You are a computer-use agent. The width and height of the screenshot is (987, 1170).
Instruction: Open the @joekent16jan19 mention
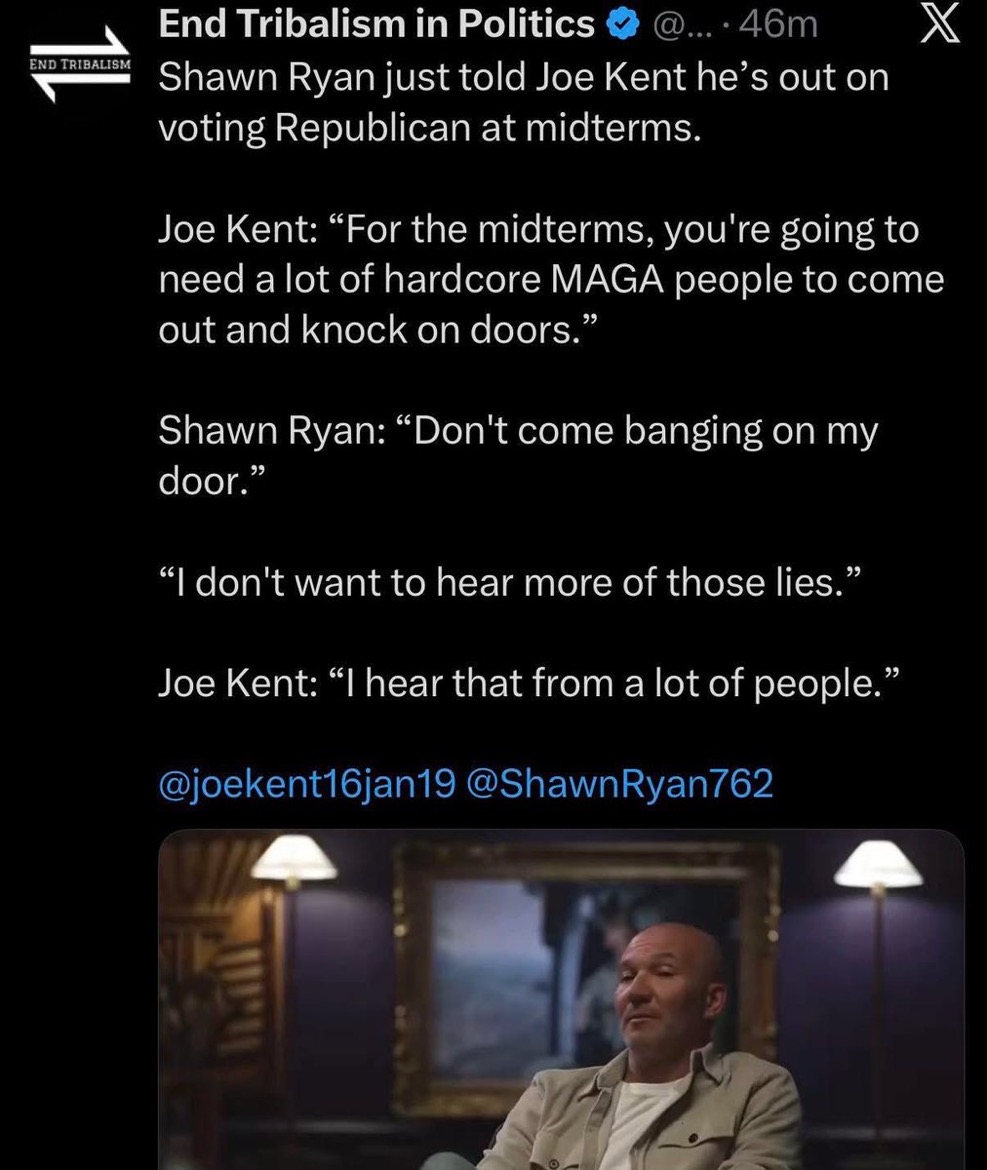pos(307,783)
